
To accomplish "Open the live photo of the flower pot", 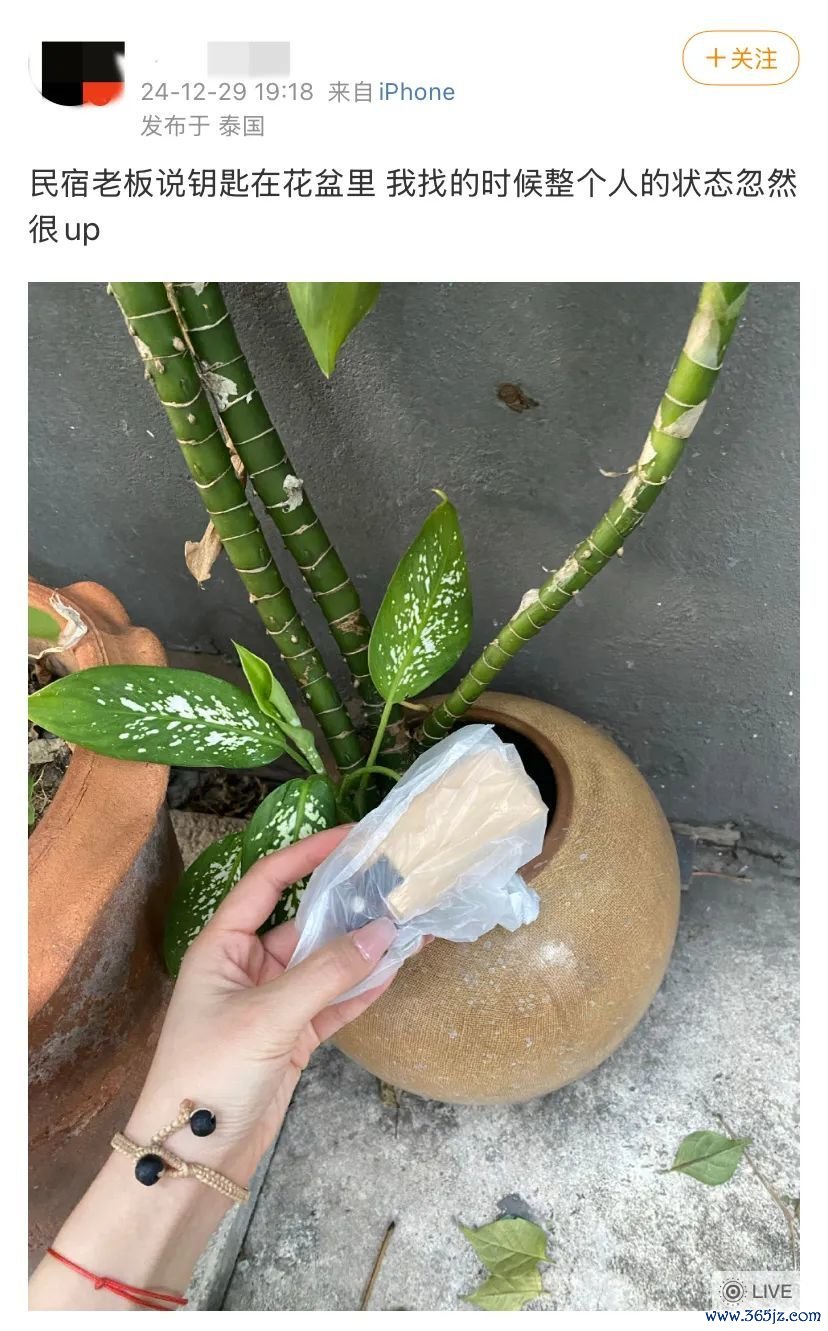I will pyautogui.click(x=413, y=795).
